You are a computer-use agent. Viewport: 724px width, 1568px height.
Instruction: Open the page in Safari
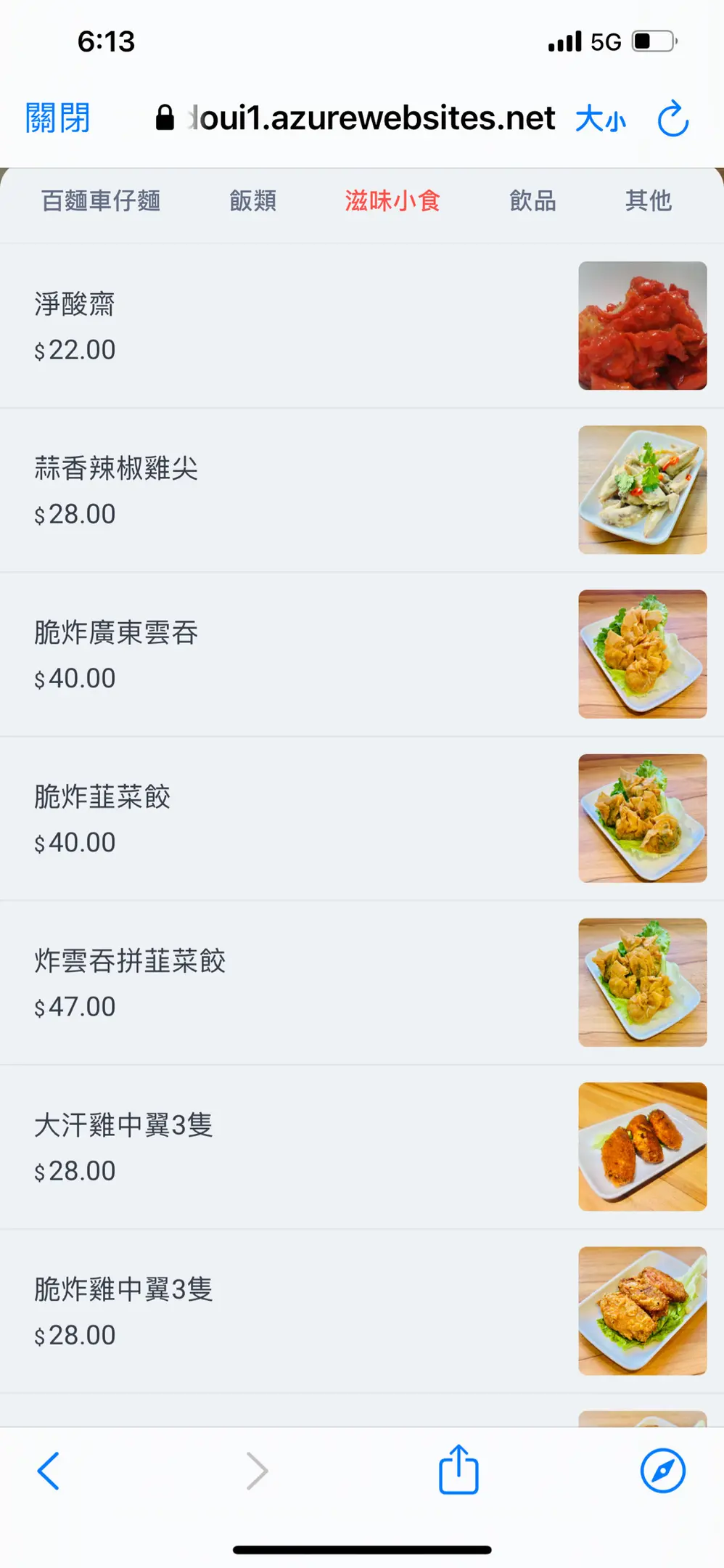(x=662, y=1471)
